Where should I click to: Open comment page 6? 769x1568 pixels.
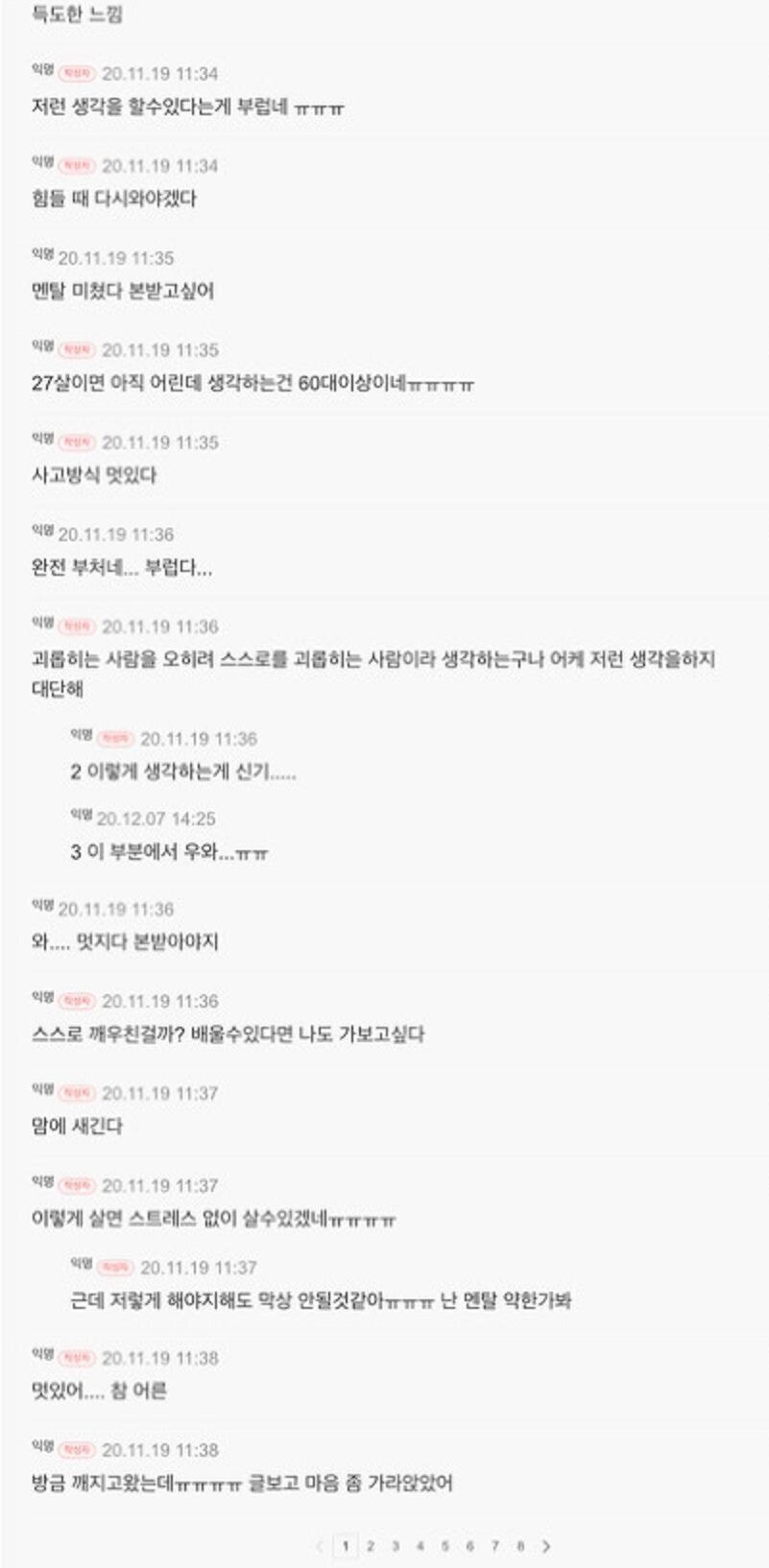tap(470, 1546)
